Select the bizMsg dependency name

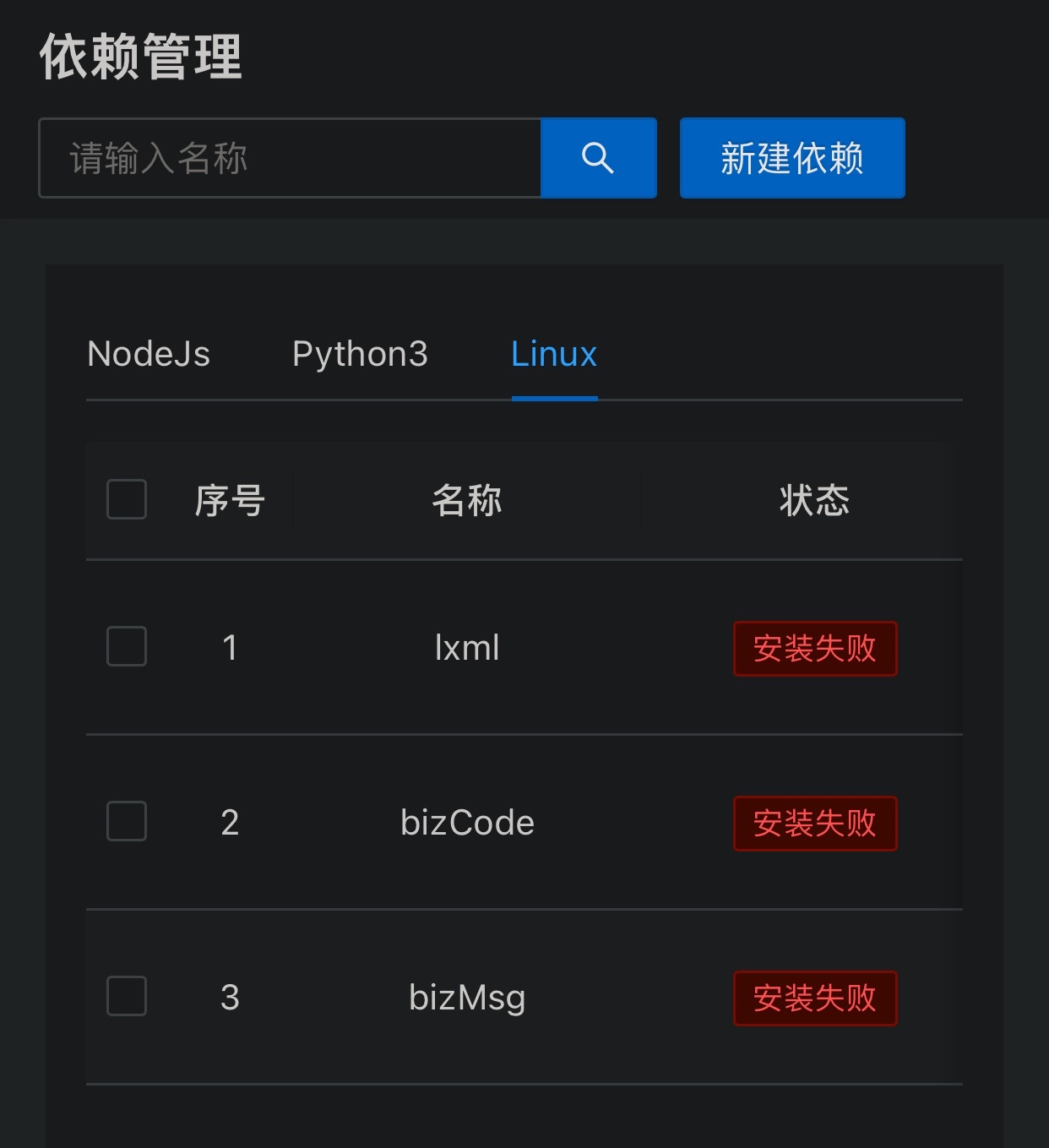click(465, 998)
